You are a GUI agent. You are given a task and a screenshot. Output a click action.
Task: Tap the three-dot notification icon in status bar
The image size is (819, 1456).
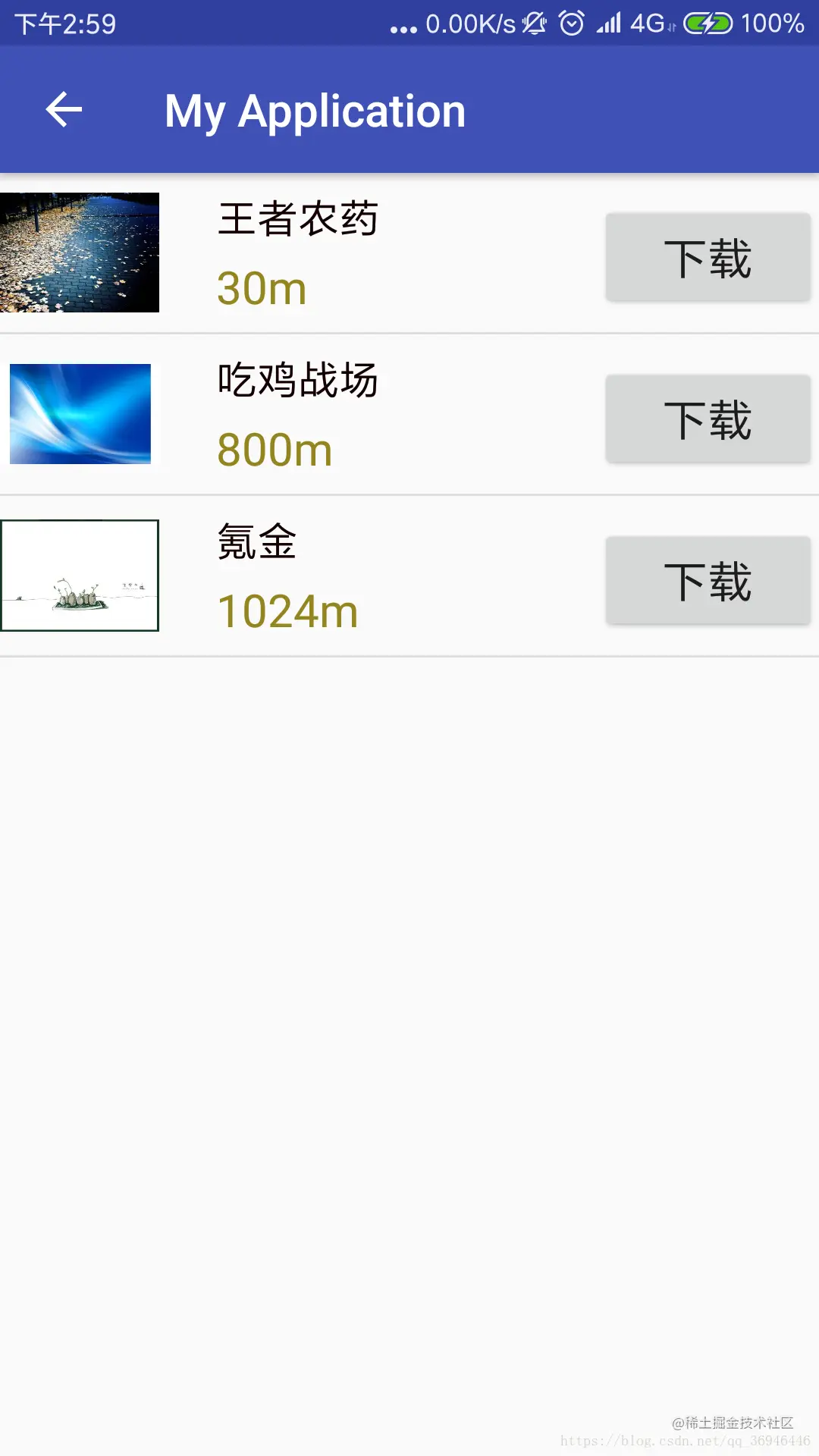[x=403, y=25]
